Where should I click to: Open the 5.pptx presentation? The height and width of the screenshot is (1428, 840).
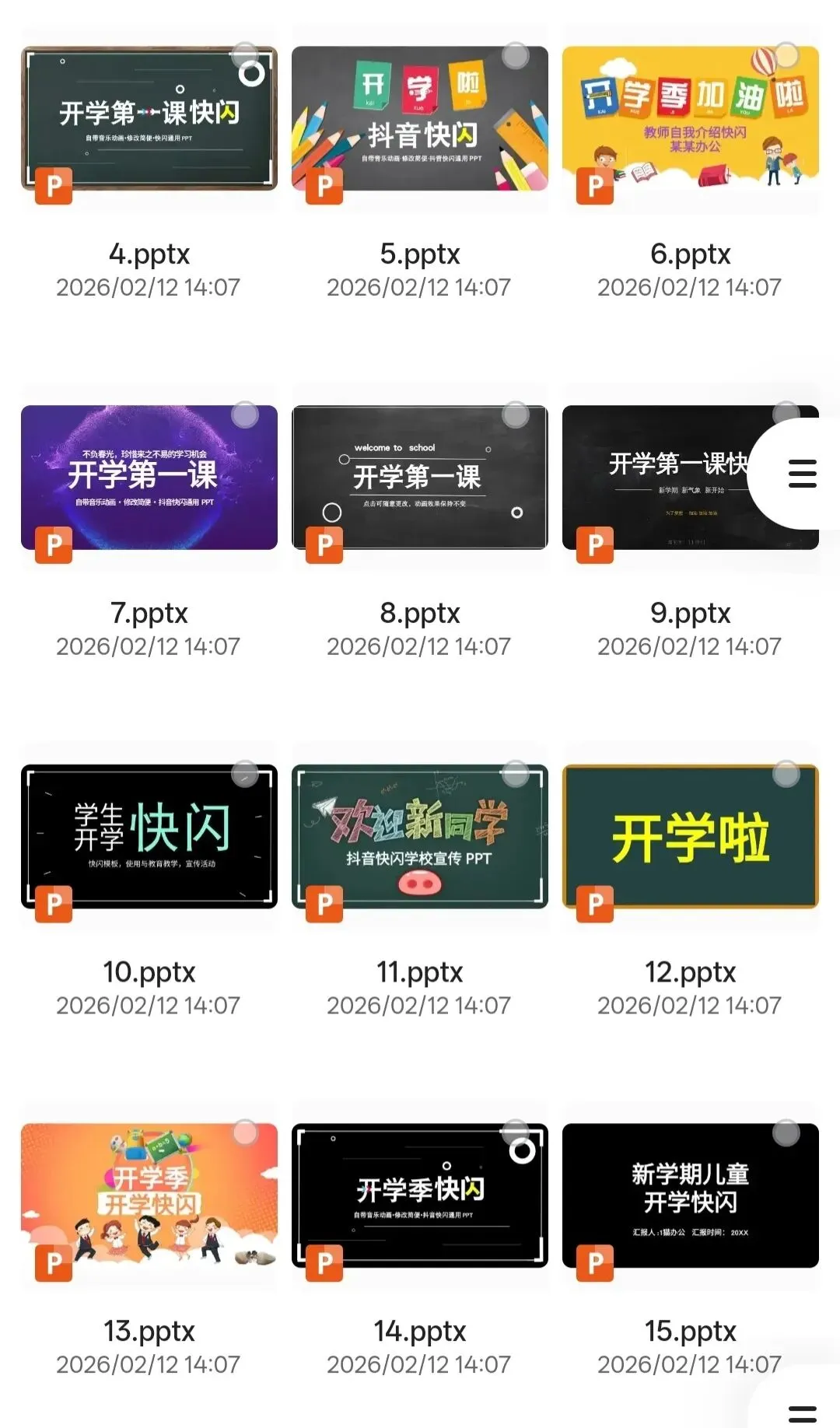tap(419, 119)
